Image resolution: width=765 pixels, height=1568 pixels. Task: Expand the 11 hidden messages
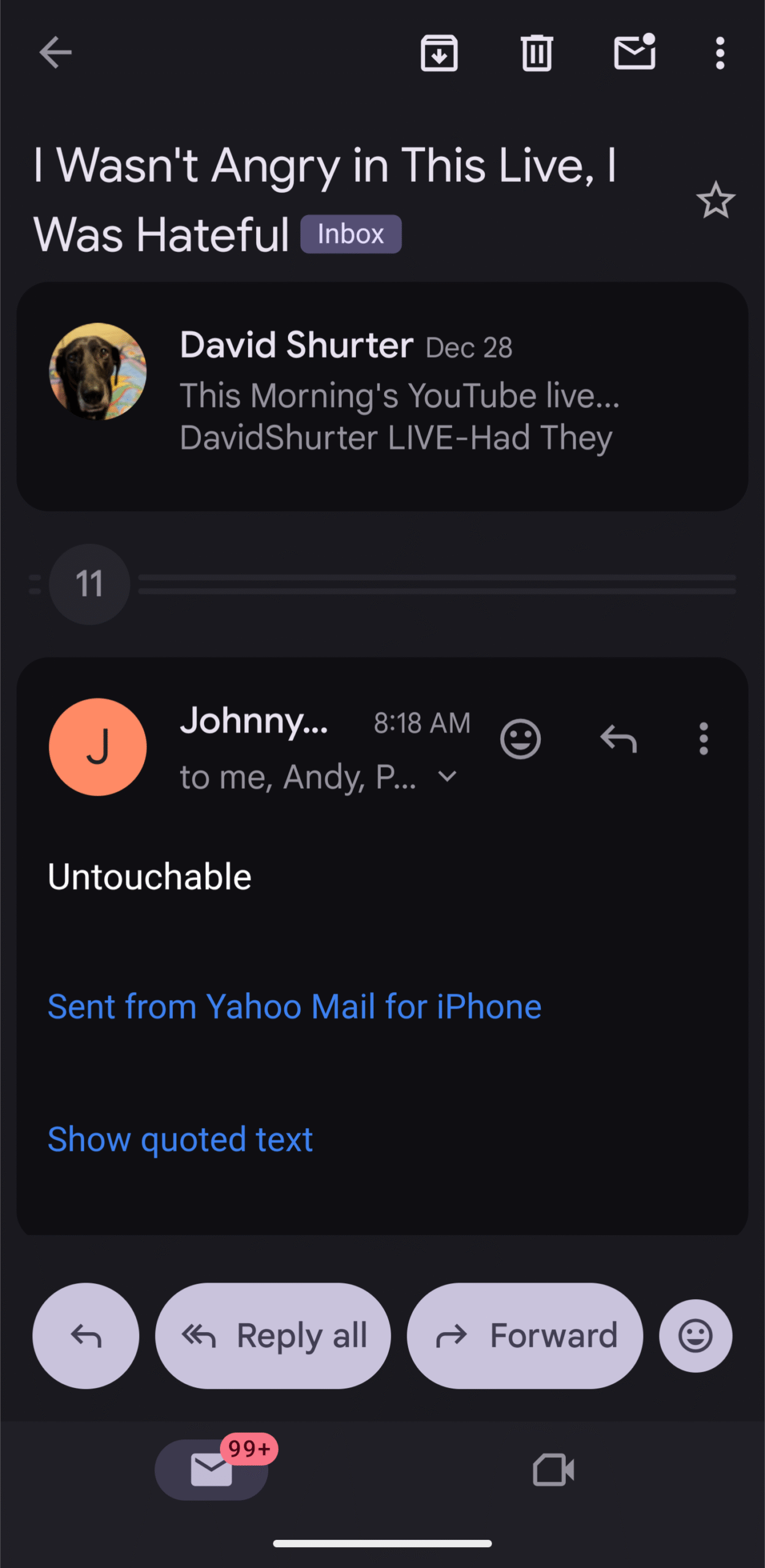click(89, 584)
